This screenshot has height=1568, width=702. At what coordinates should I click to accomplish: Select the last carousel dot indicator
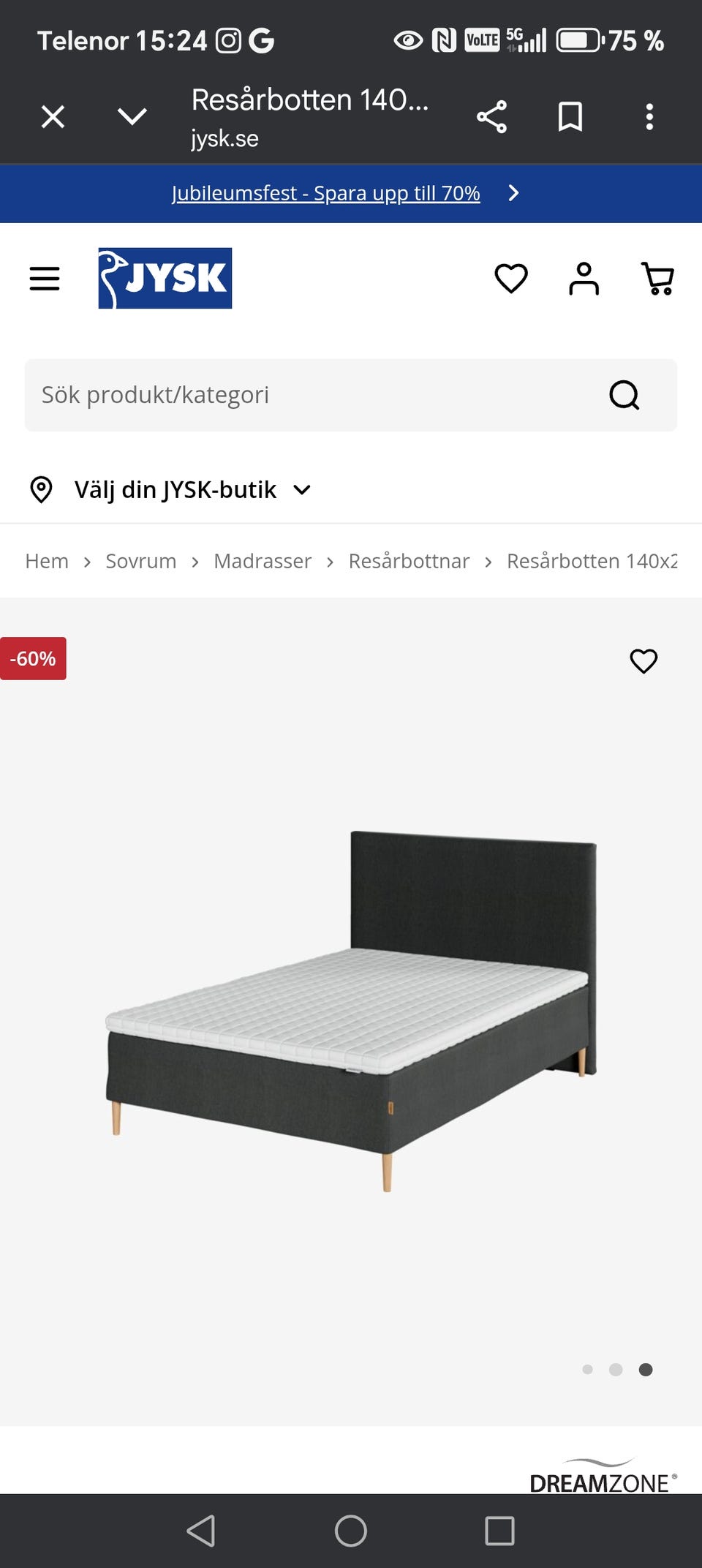(x=646, y=1369)
